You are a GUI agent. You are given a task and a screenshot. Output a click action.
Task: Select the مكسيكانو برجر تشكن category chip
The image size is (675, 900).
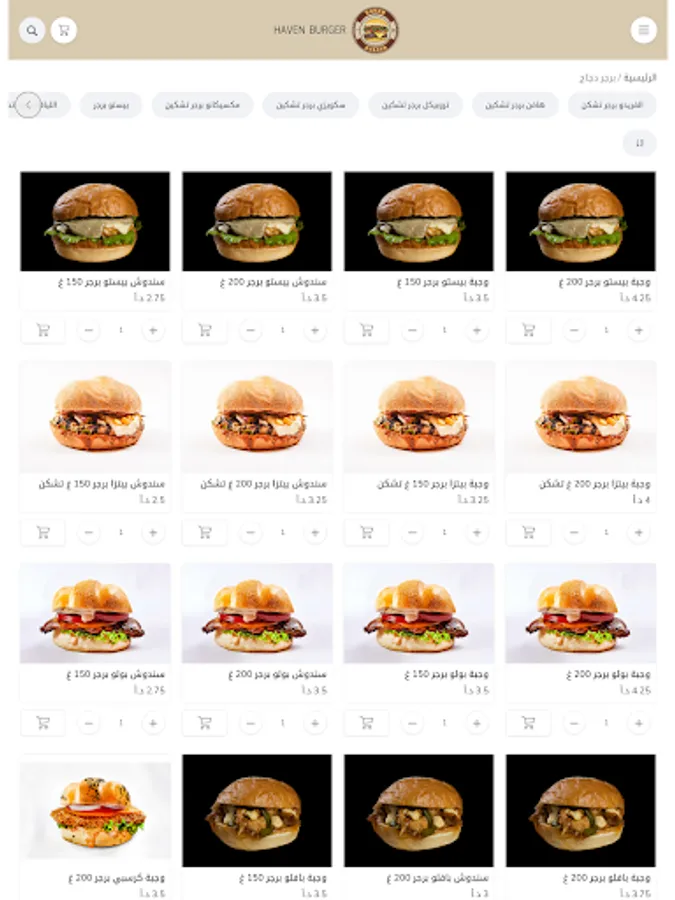tap(203, 105)
